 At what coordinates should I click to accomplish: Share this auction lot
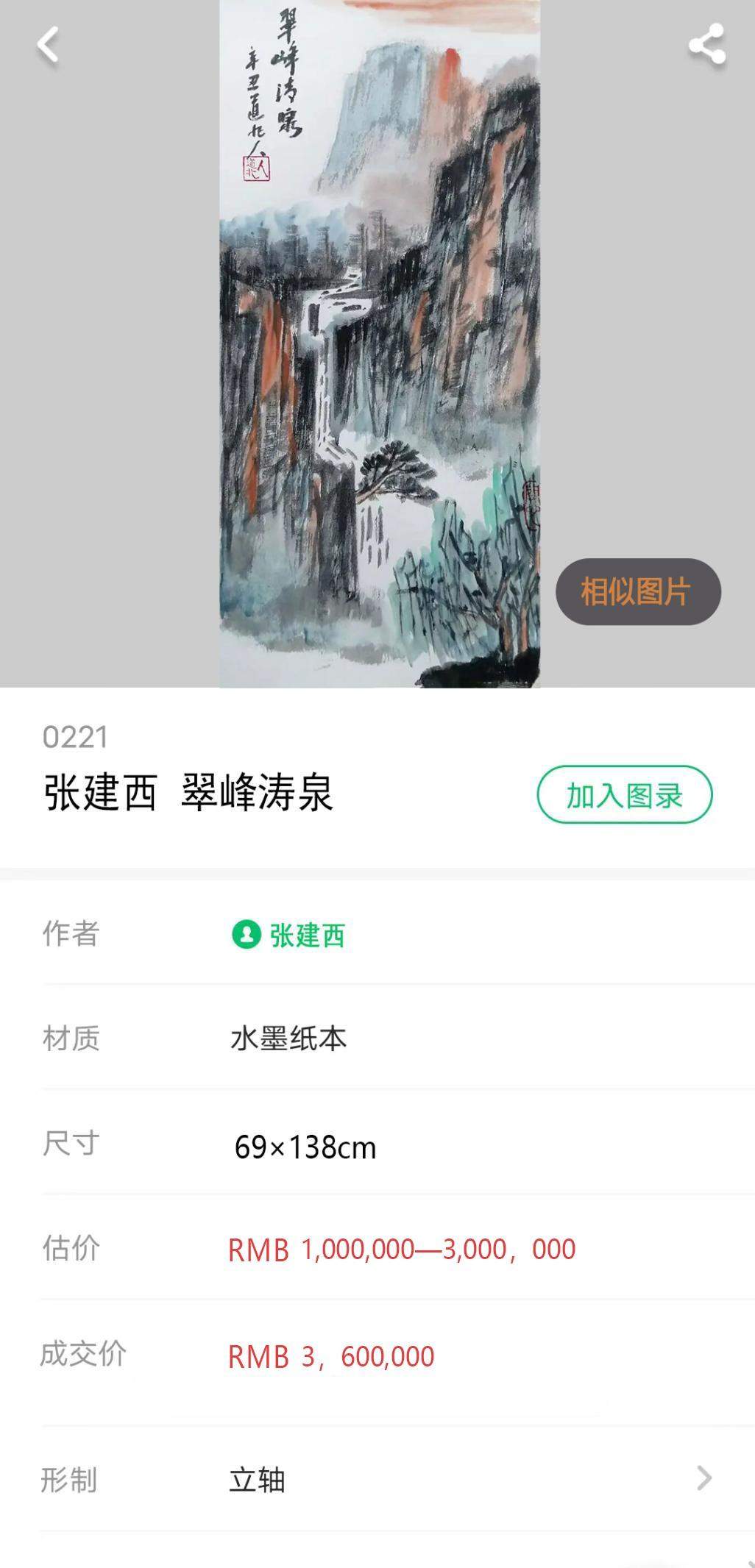click(707, 46)
